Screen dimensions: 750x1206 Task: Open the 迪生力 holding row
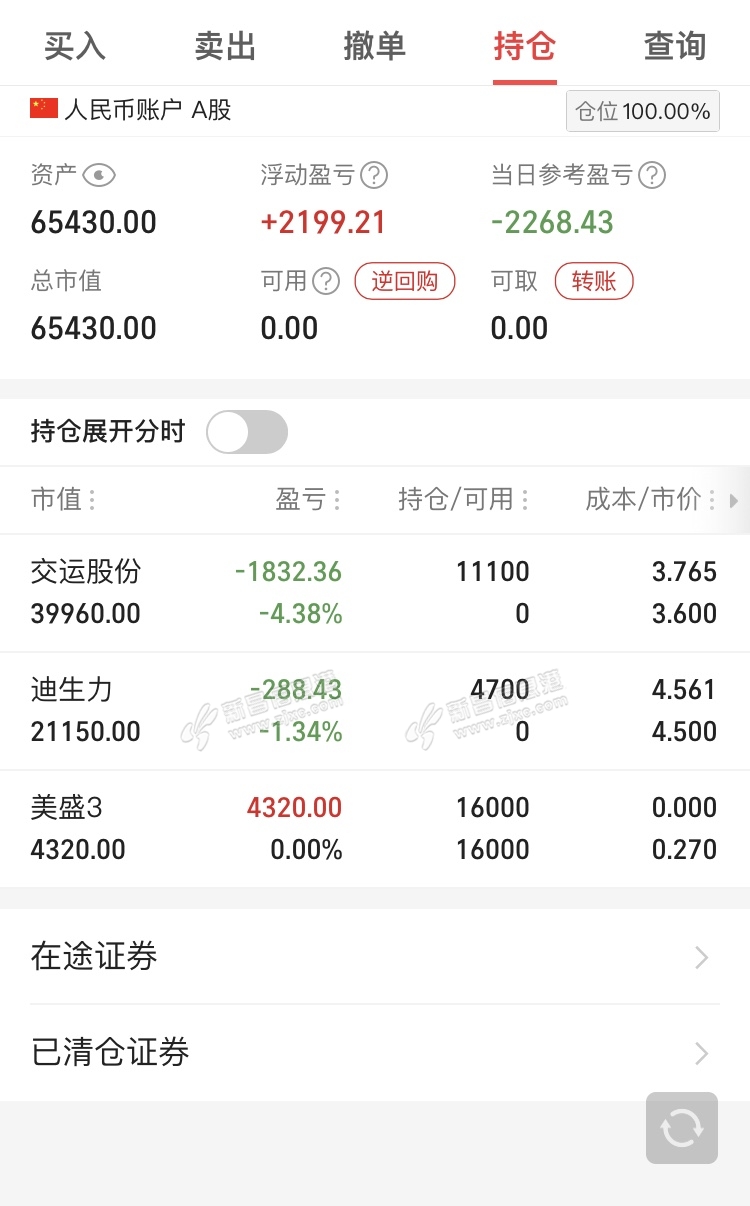click(x=375, y=711)
